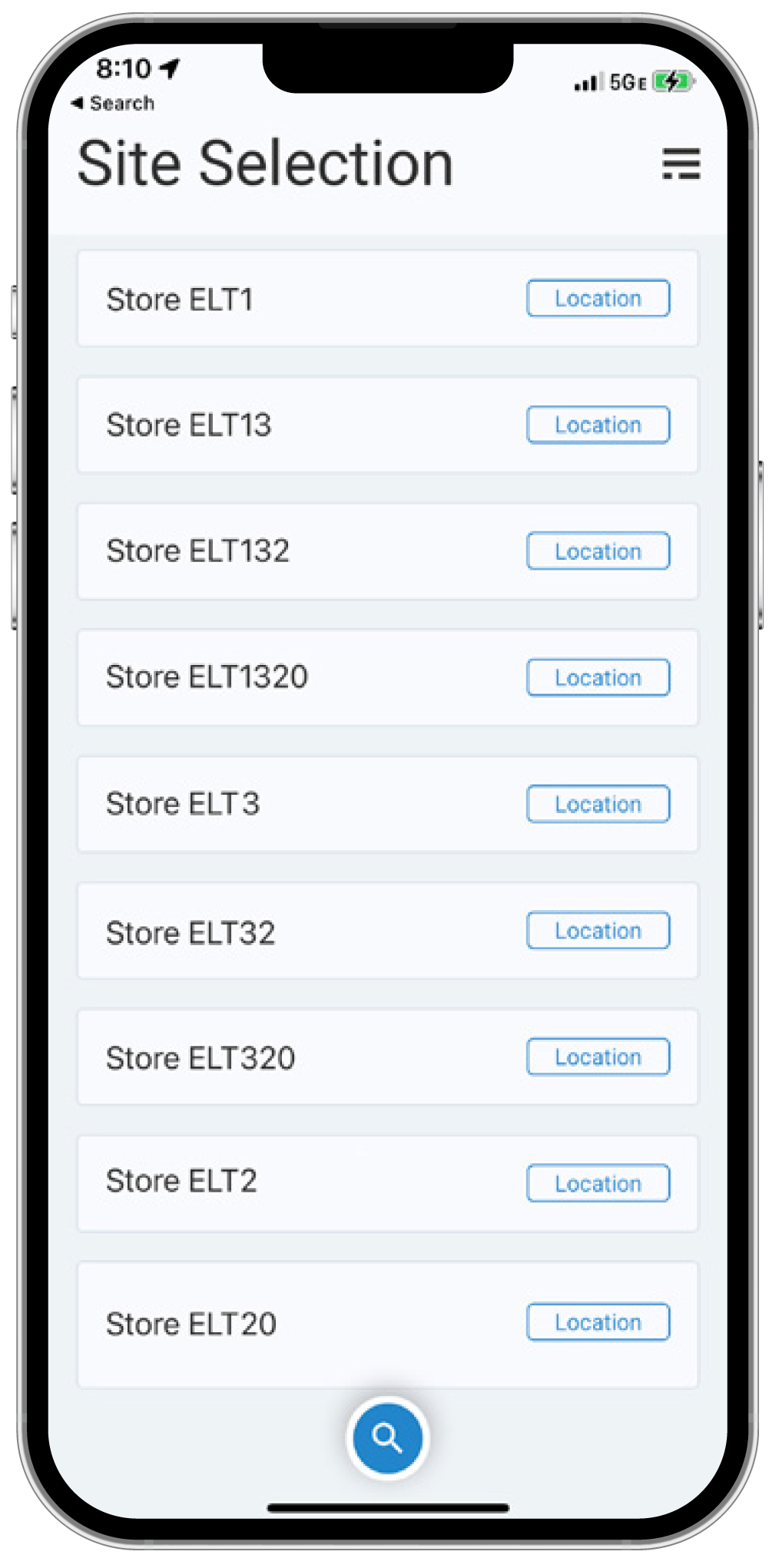
Task: Open Location for Store ELT132
Action: click(x=598, y=551)
